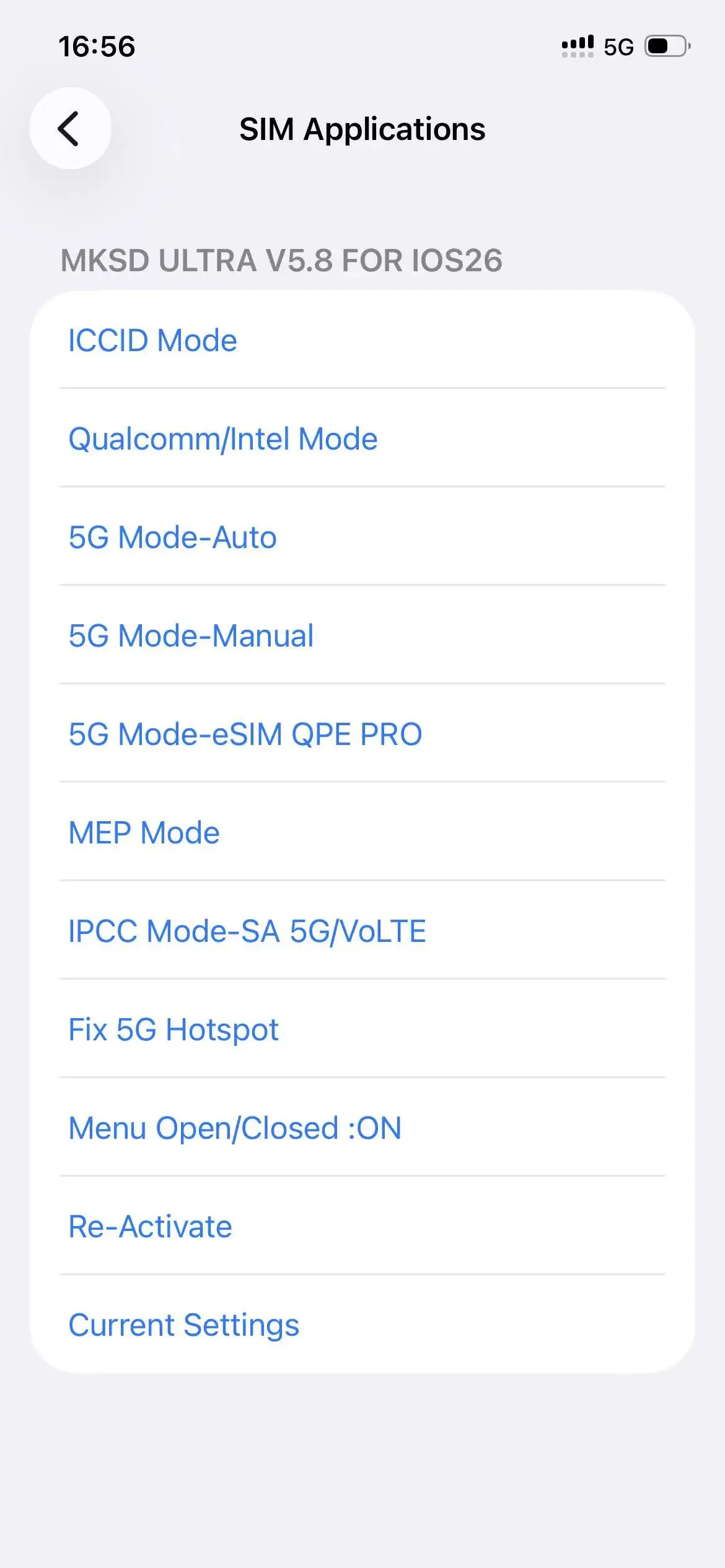Activate MEP Mode
The width and height of the screenshot is (725, 1568).
[x=144, y=832]
